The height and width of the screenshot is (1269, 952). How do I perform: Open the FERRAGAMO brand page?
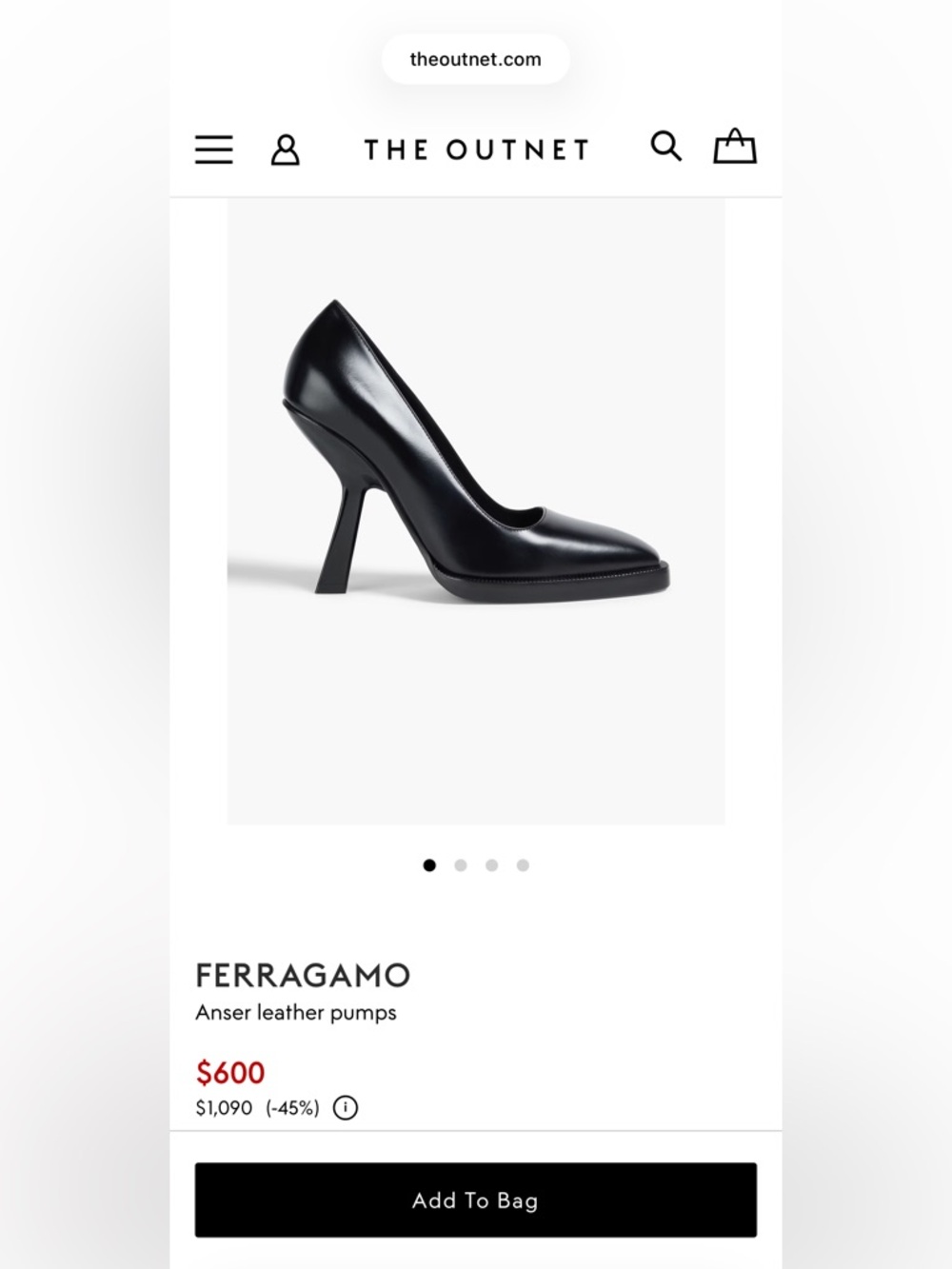pos(302,975)
